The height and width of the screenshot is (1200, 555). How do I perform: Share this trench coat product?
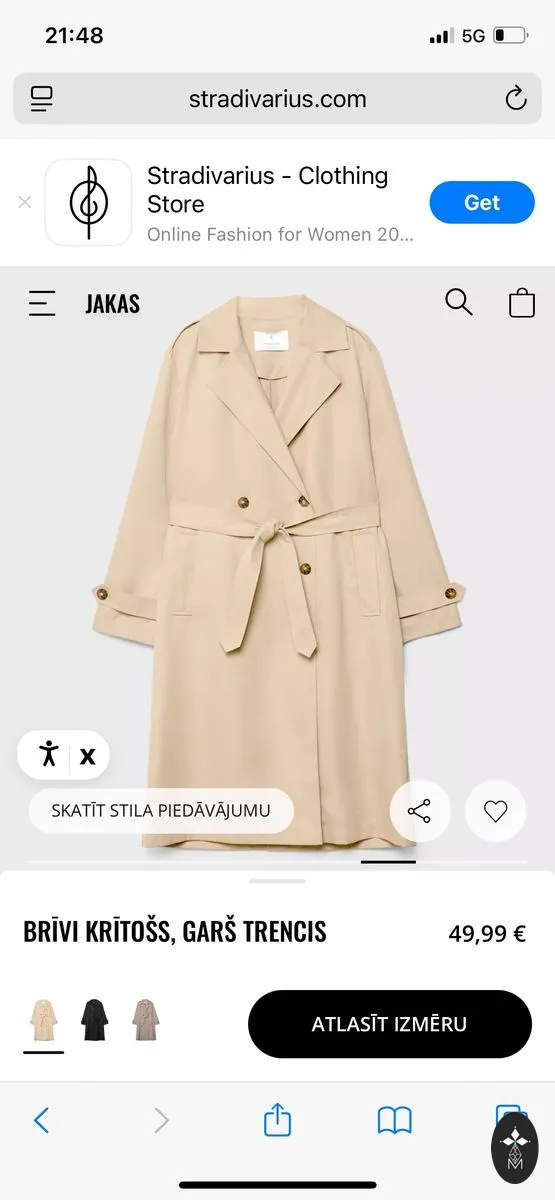[x=420, y=811]
